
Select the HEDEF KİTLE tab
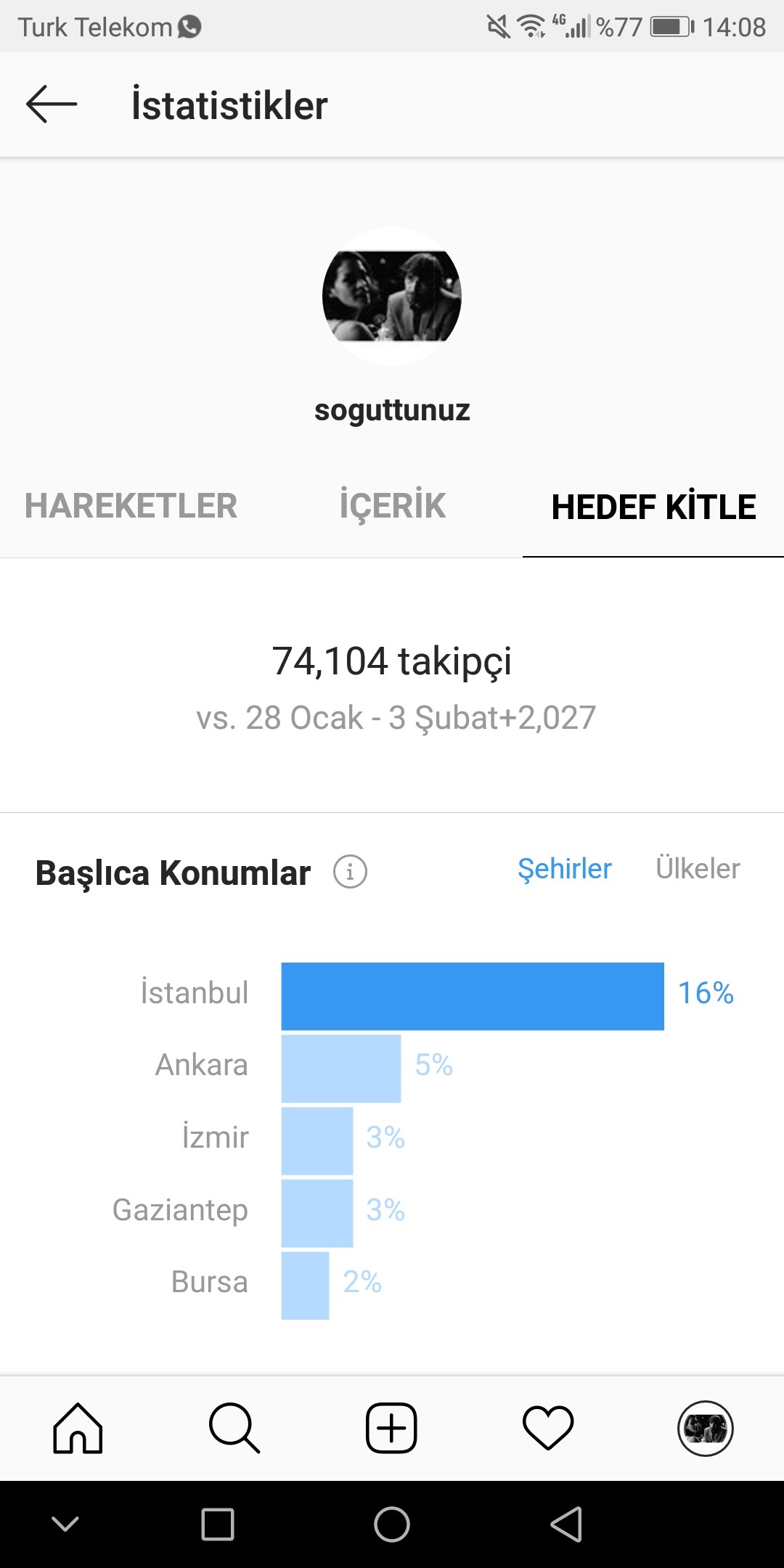(x=653, y=506)
